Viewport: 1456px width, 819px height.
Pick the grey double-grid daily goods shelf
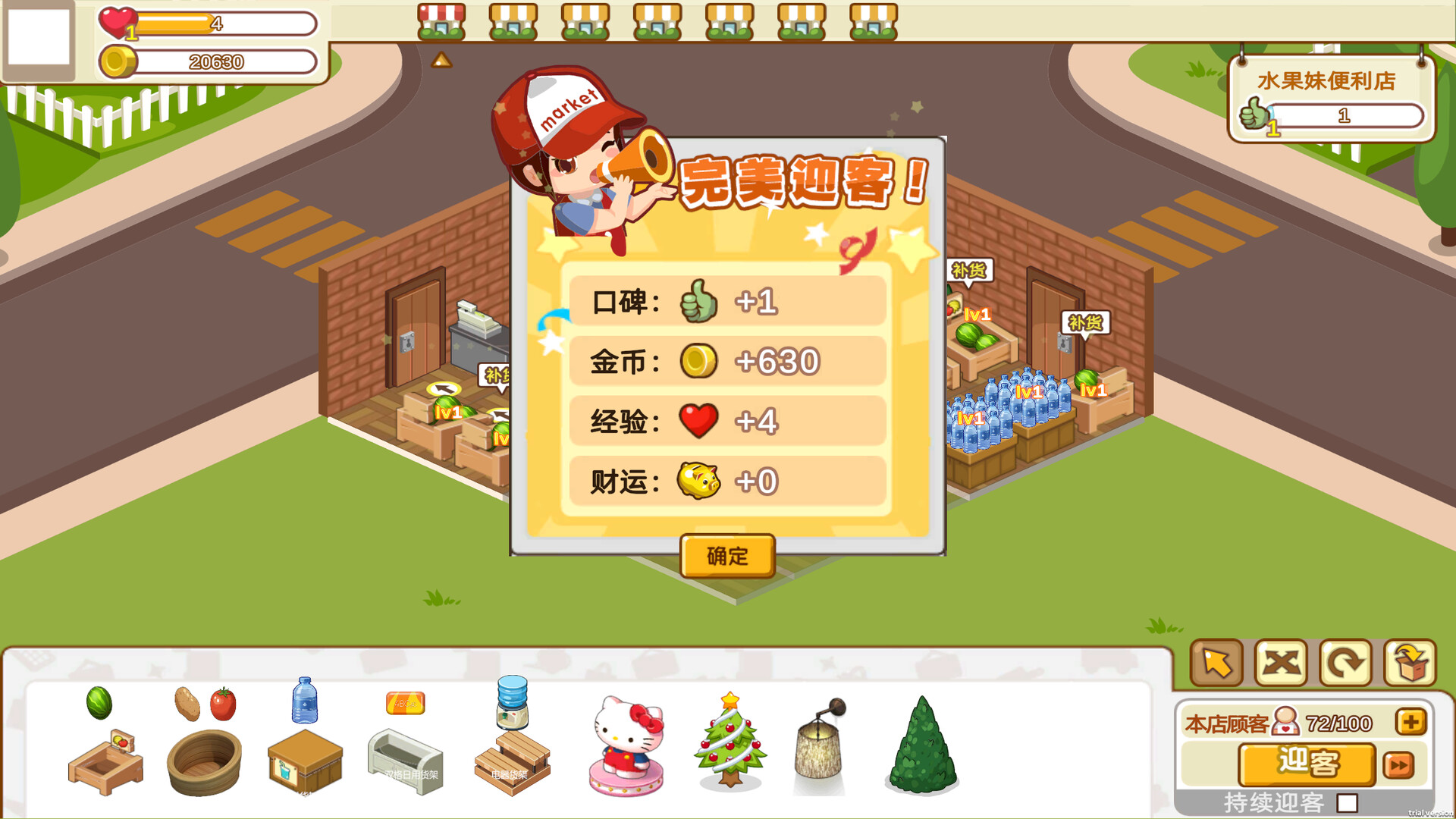point(406,747)
